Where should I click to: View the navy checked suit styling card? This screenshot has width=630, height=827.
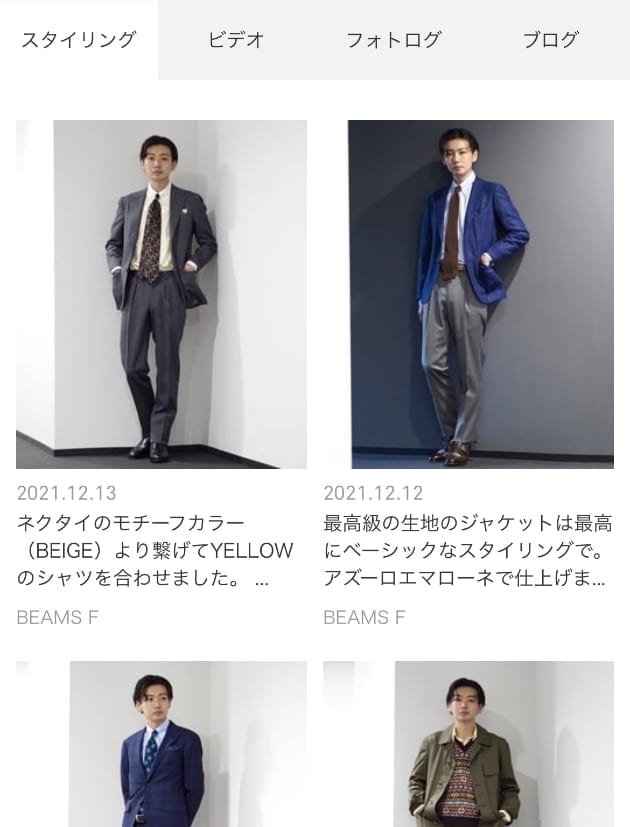coord(161,745)
